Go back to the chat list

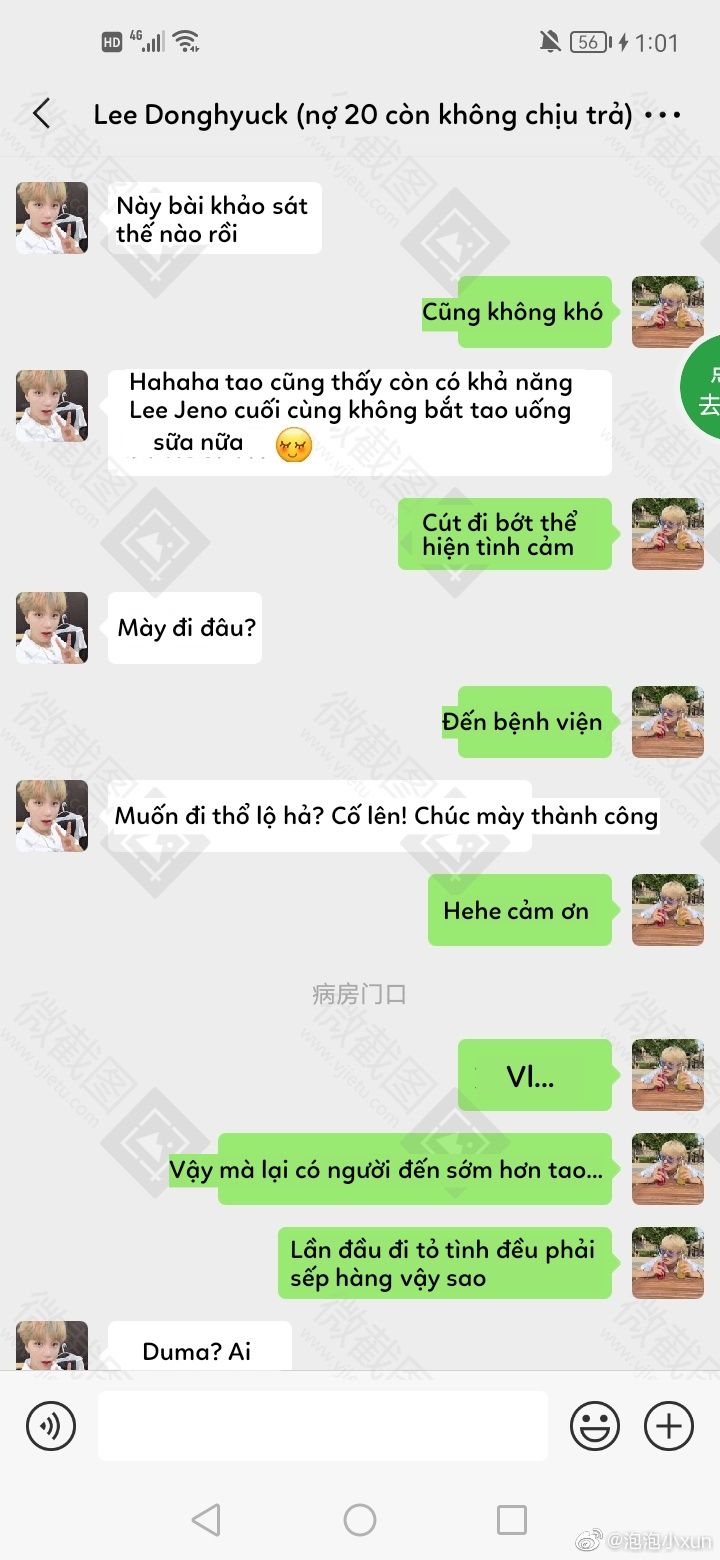(x=41, y=114)
